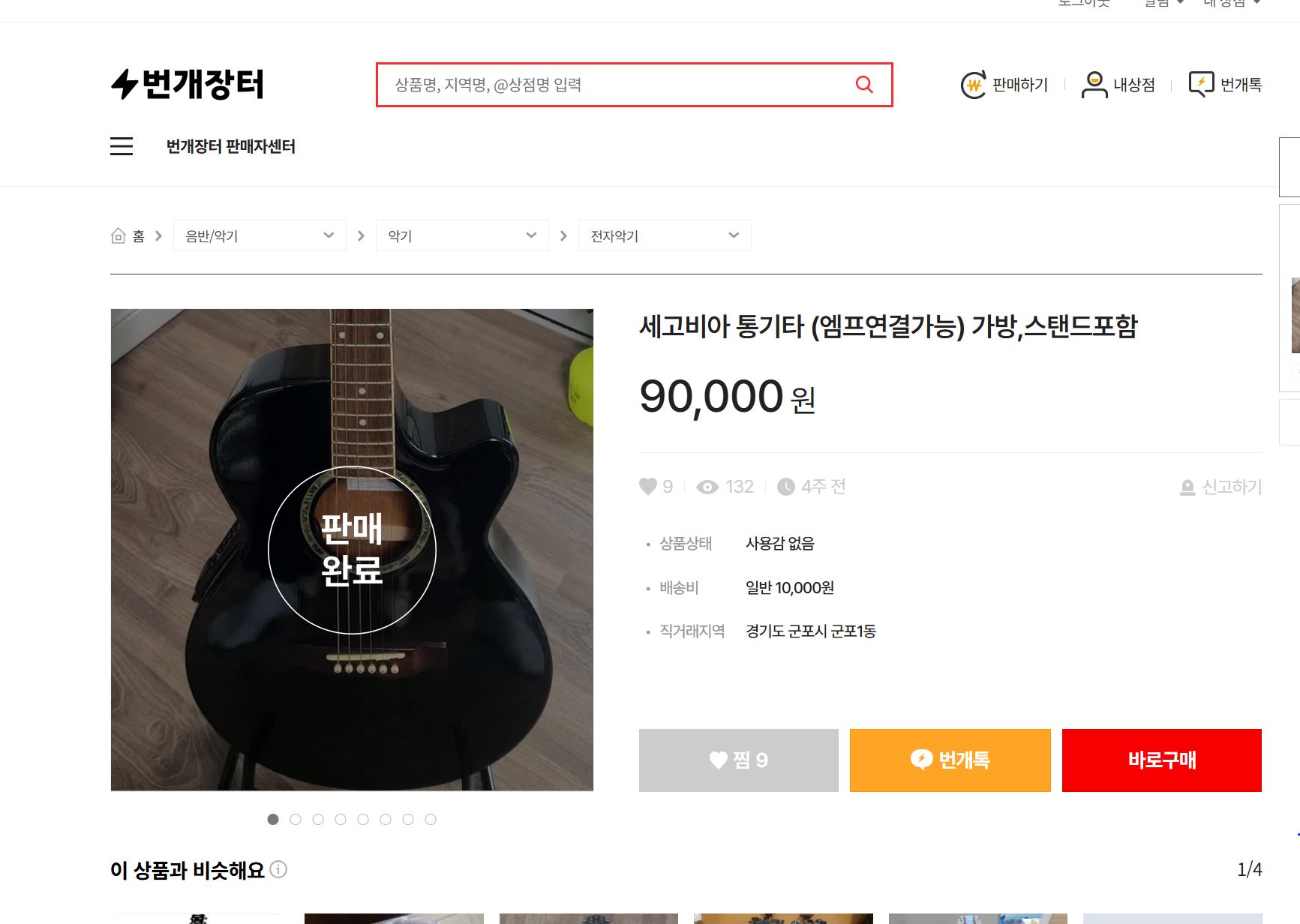Image resolution: width=1300 pixels, height=924 pixels.
Task: Tap the red magnifier search icon
Action: 864,85
